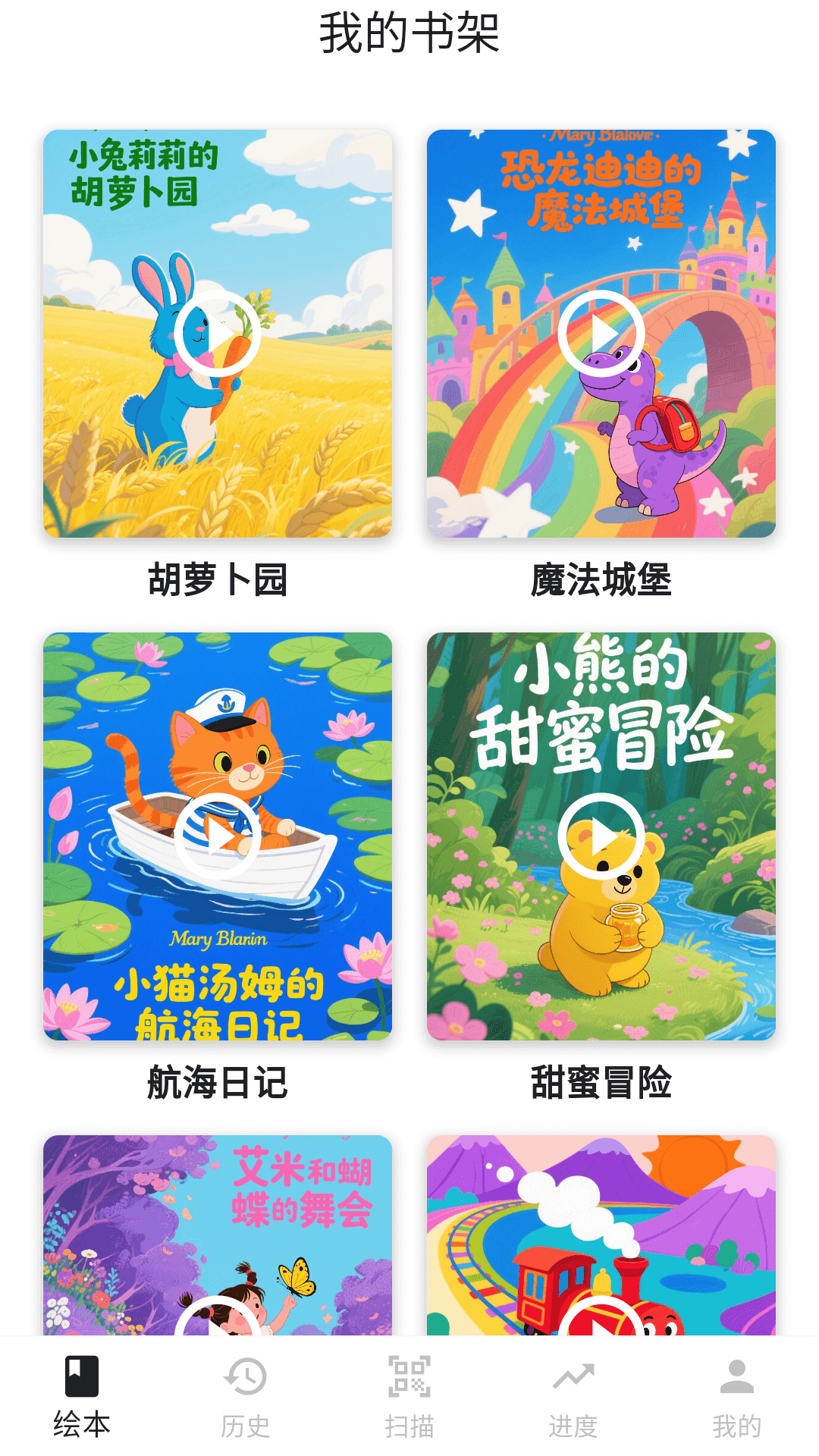Play the 魔法城堡 picture book
Screen dimensions: 819x1456
click(601, 334)
